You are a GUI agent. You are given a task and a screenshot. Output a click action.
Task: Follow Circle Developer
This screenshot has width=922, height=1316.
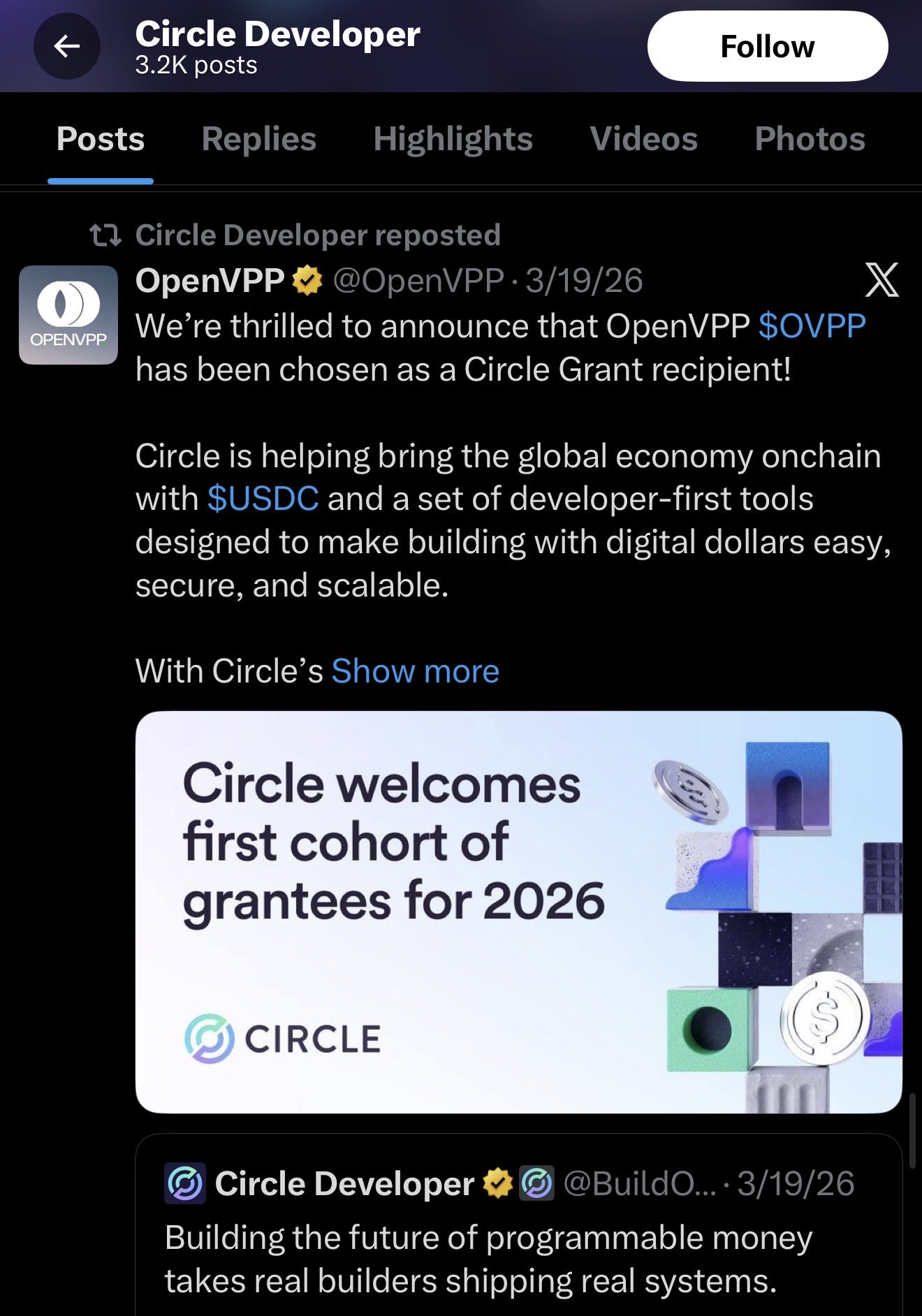(x=767, y=47)
